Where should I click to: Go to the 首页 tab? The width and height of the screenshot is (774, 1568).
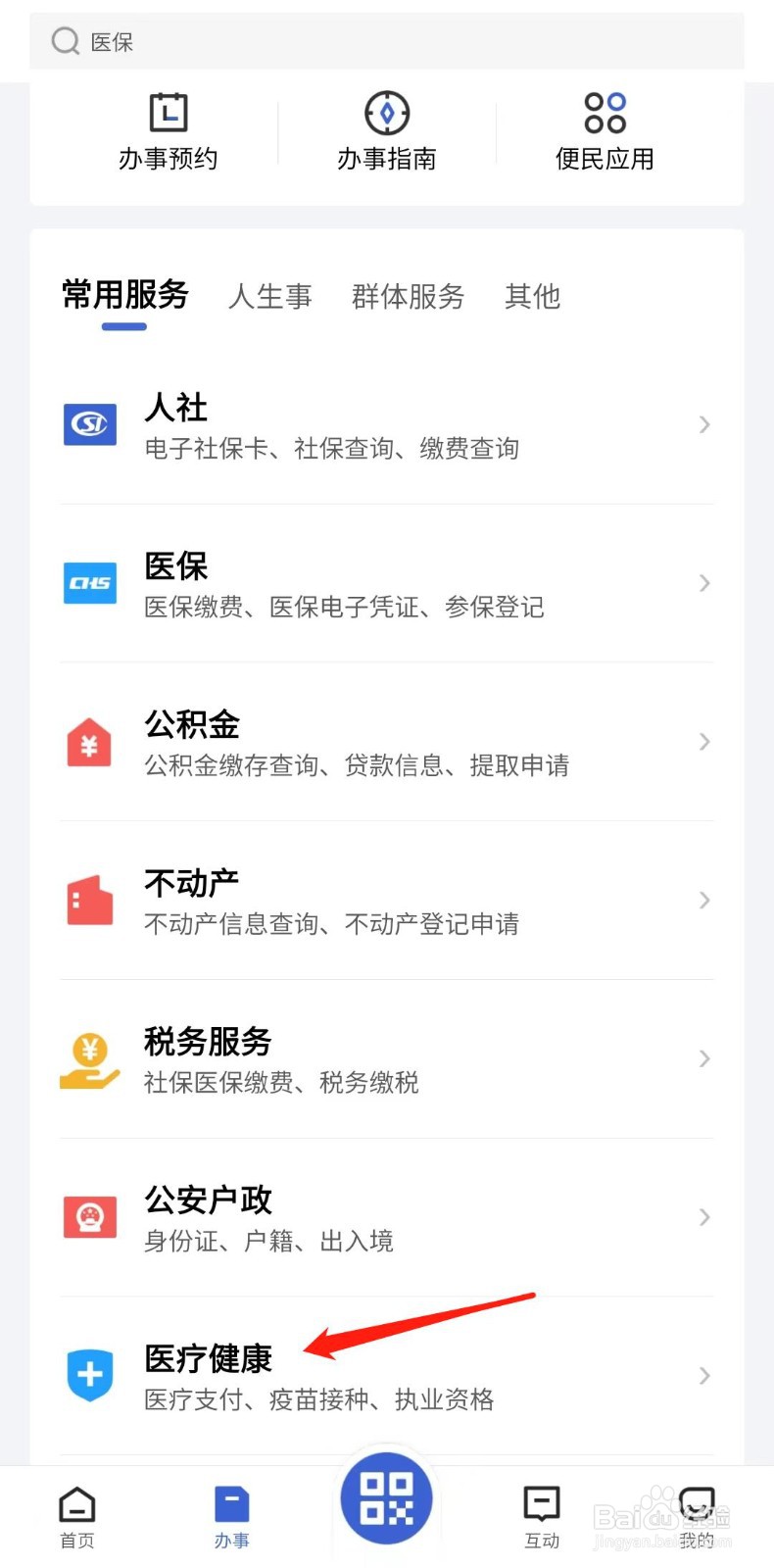(x=77, y=1517)
